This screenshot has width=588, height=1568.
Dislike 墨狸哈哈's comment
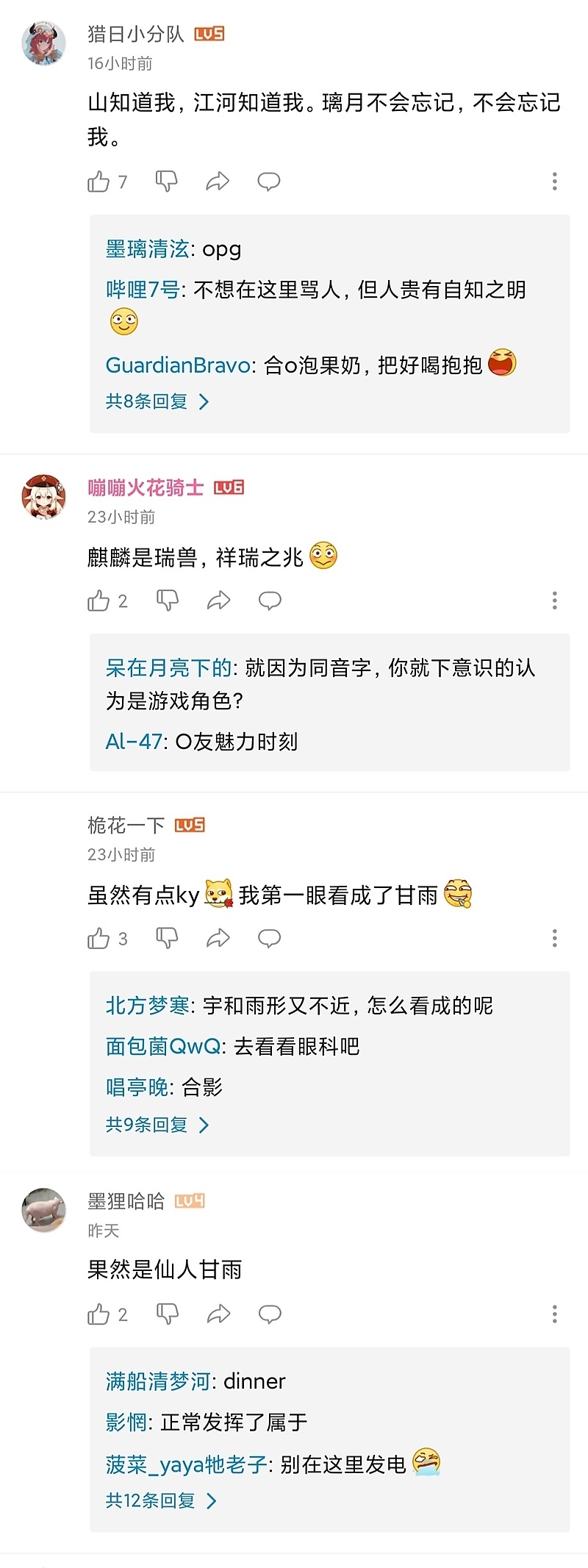pos(168,1314)
